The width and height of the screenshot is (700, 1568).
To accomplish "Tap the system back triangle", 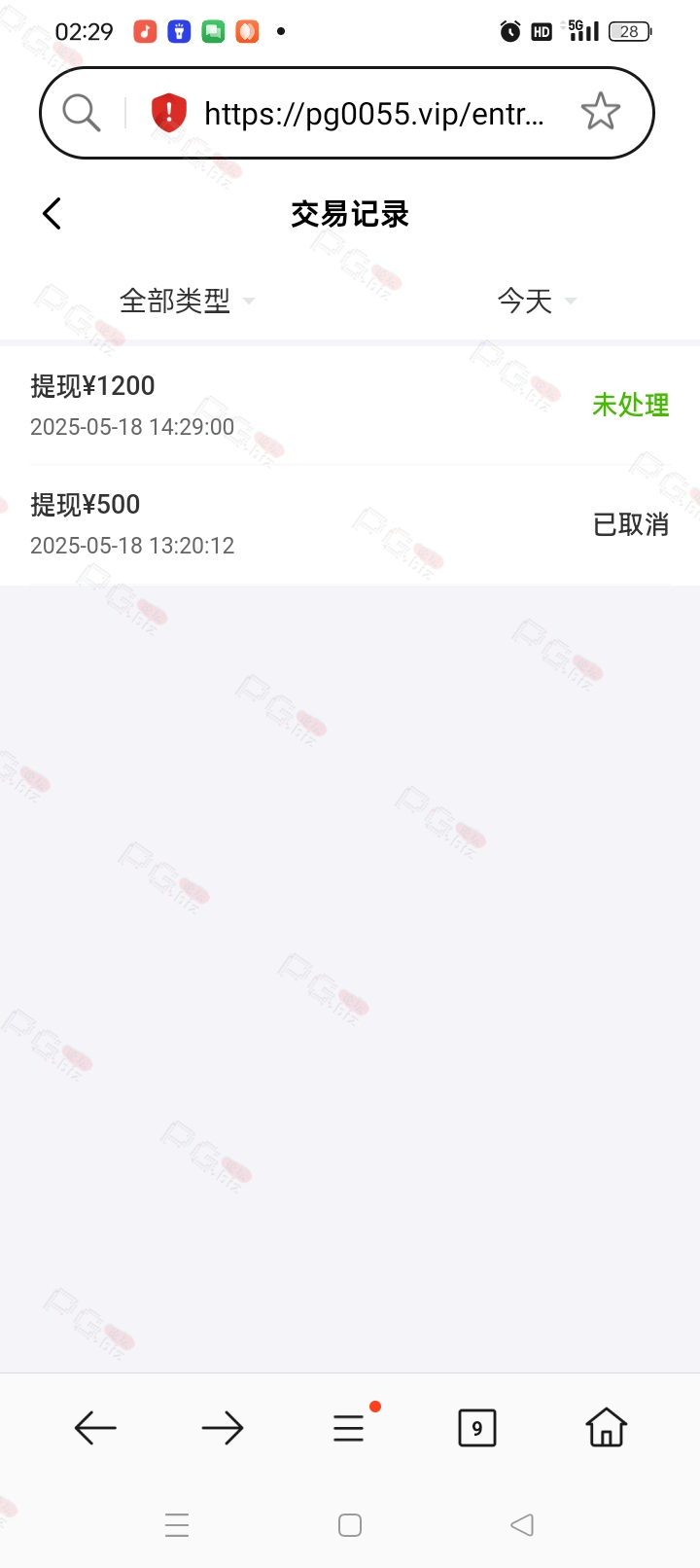I will [x=522, y=1525].
